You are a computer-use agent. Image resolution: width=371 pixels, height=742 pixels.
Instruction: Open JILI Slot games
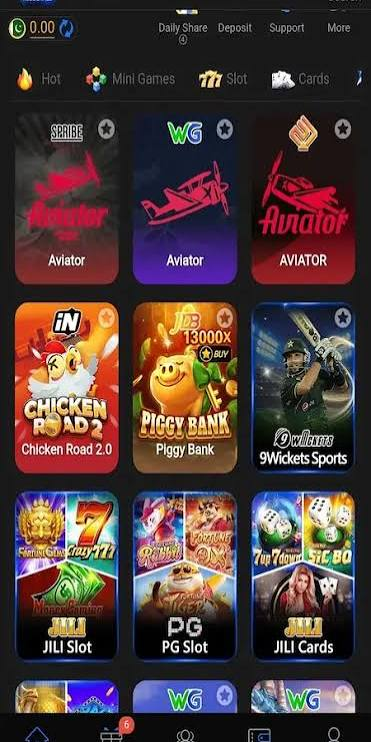click(x=67, y=576)
